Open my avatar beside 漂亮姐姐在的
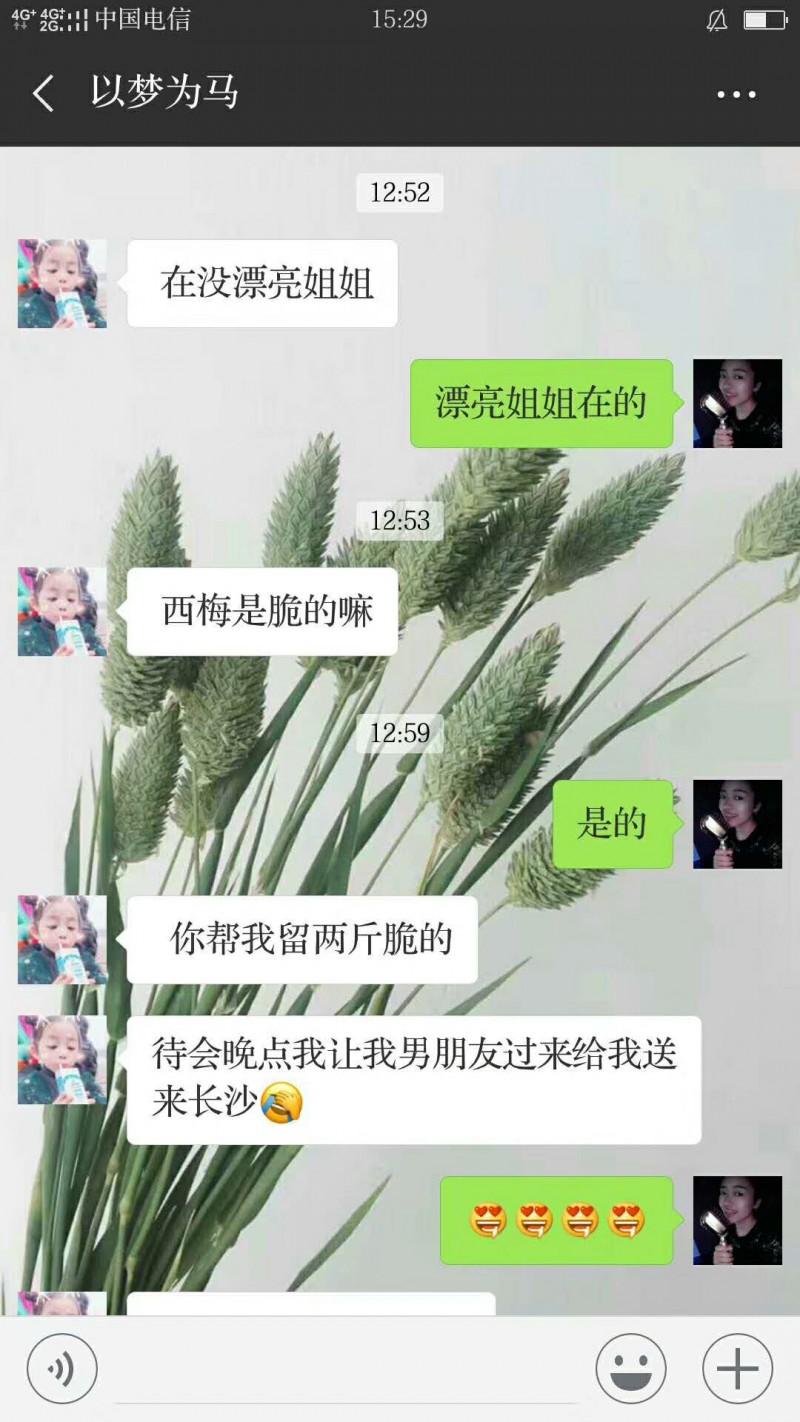 [x=737, y=403]
